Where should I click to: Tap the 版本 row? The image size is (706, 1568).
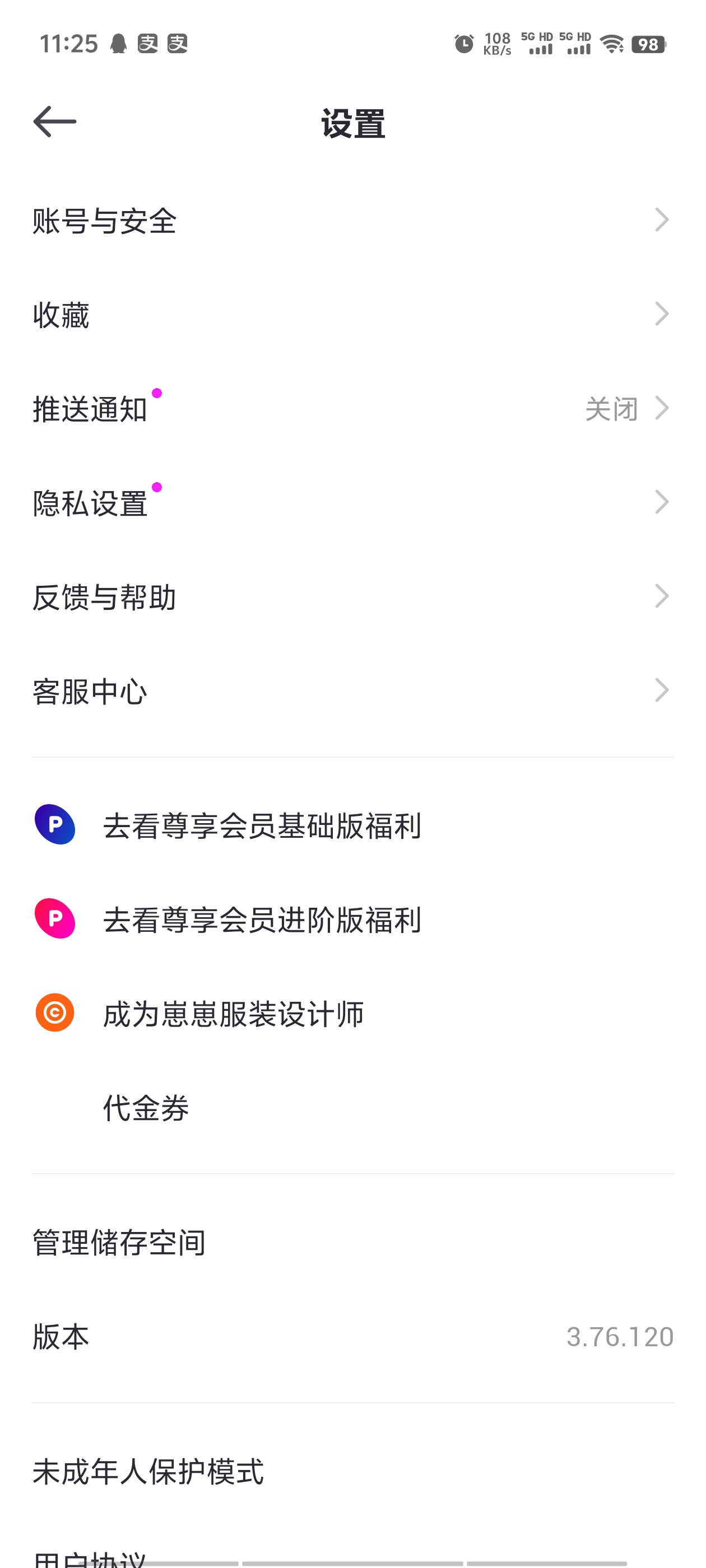(352, 1337)
